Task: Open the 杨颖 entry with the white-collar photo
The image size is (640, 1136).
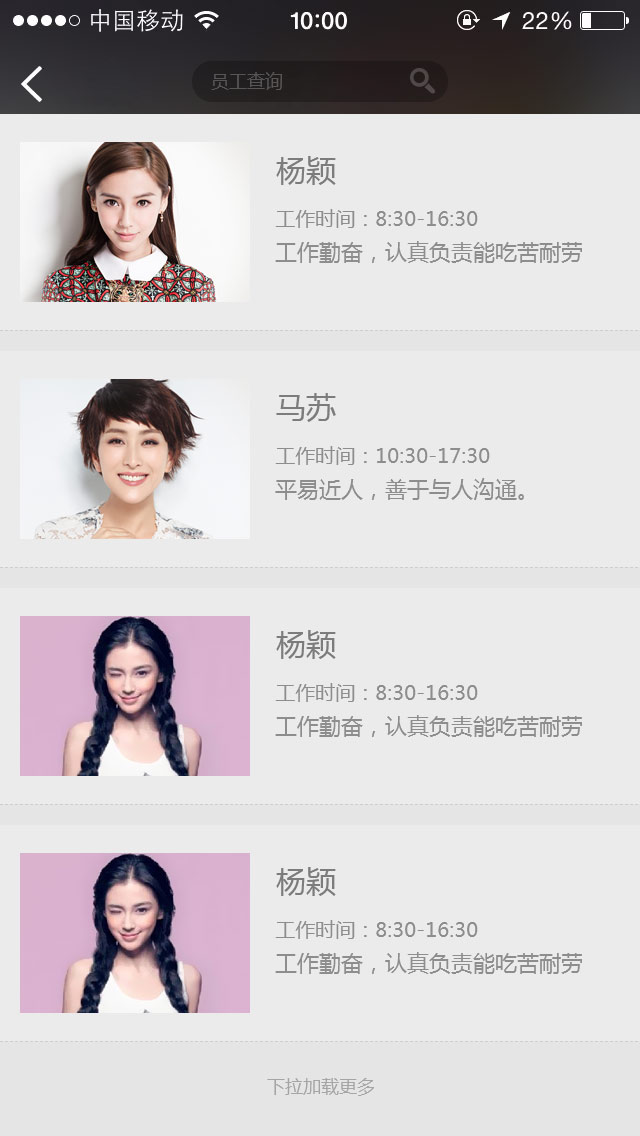Action: (320, 222)
